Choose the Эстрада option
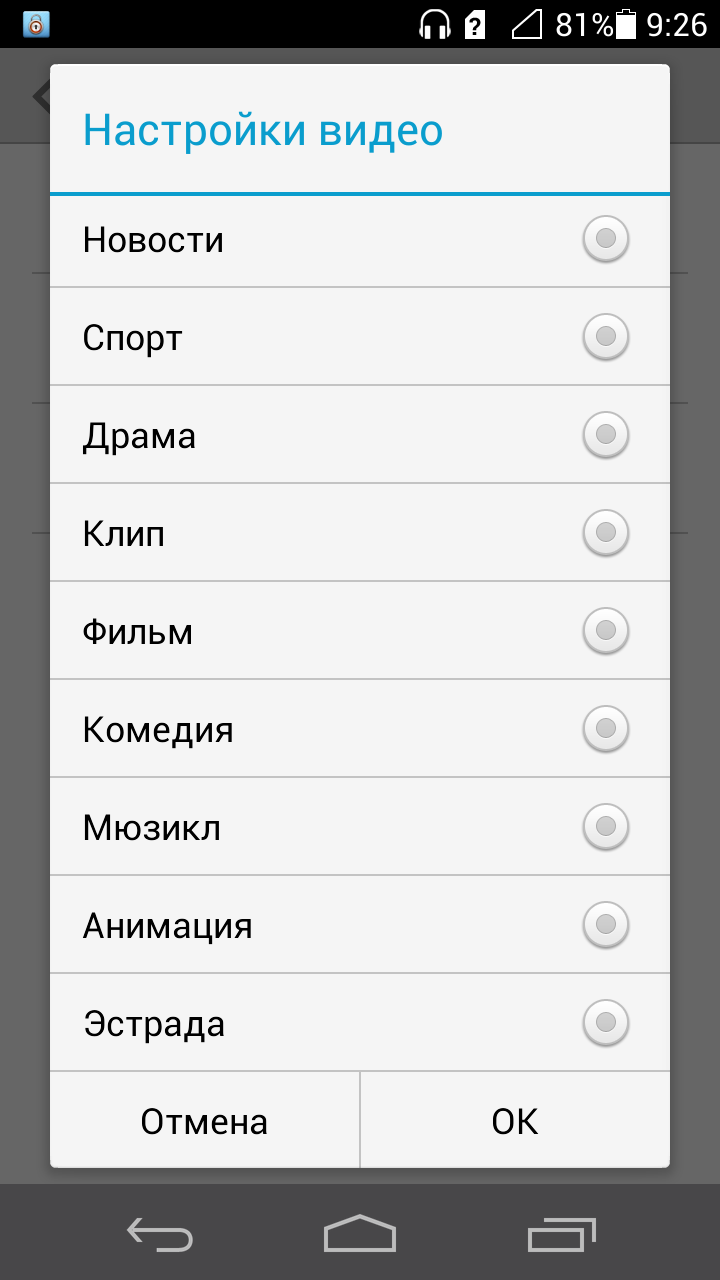This screenshot has width=720, height=1280. click(360, 1023)
